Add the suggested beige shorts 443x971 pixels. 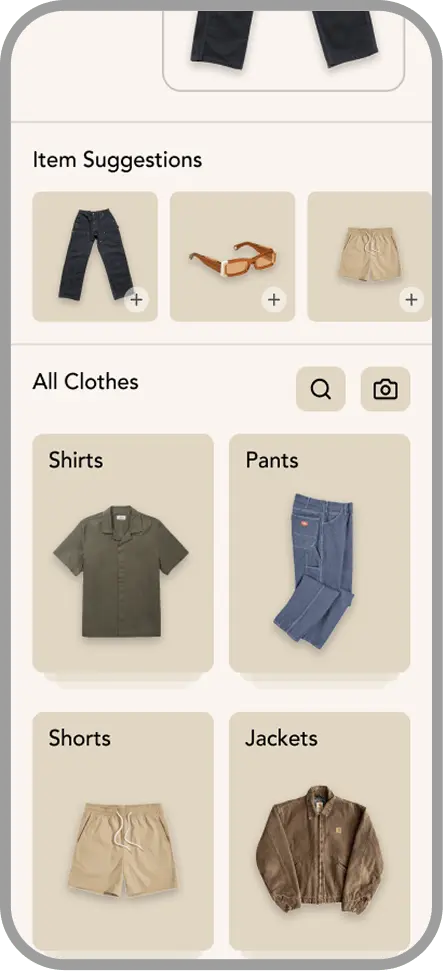[x=411, y=300]
